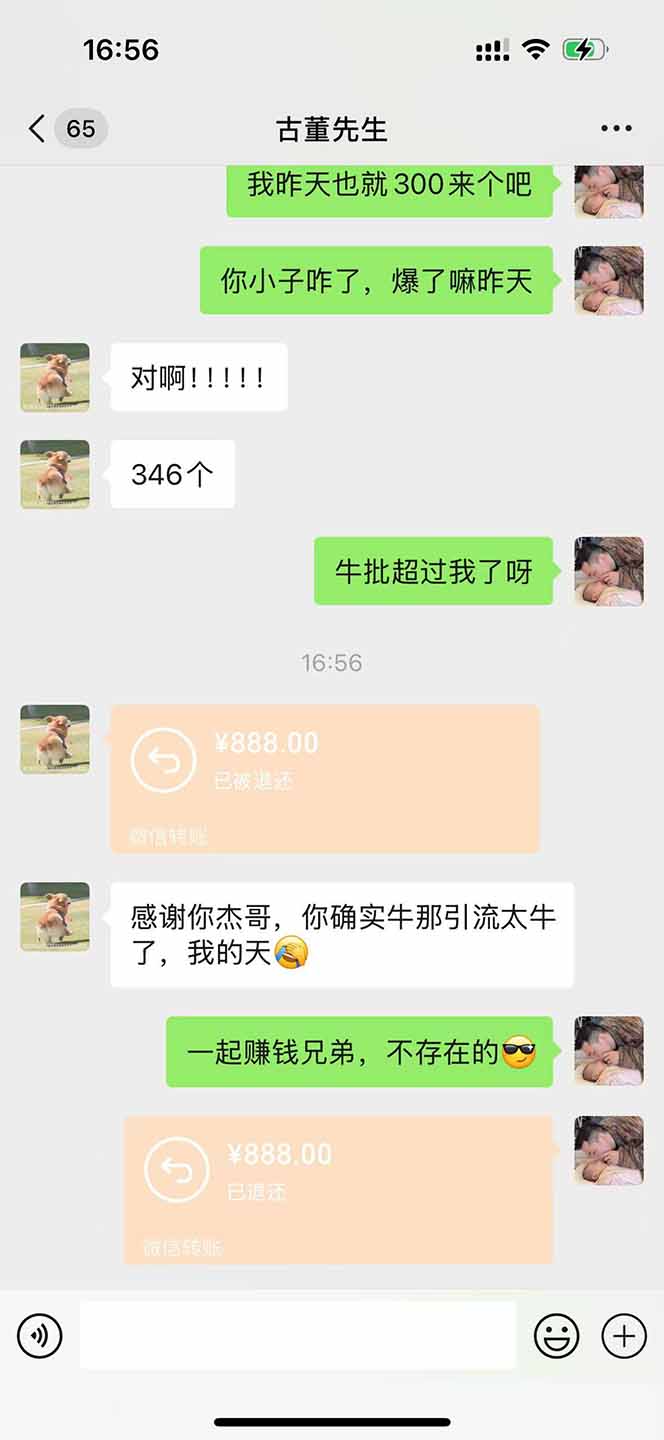
Task: Open the sent ¥888.00 transfer marked 已退还
Action: pos(338,1190)
